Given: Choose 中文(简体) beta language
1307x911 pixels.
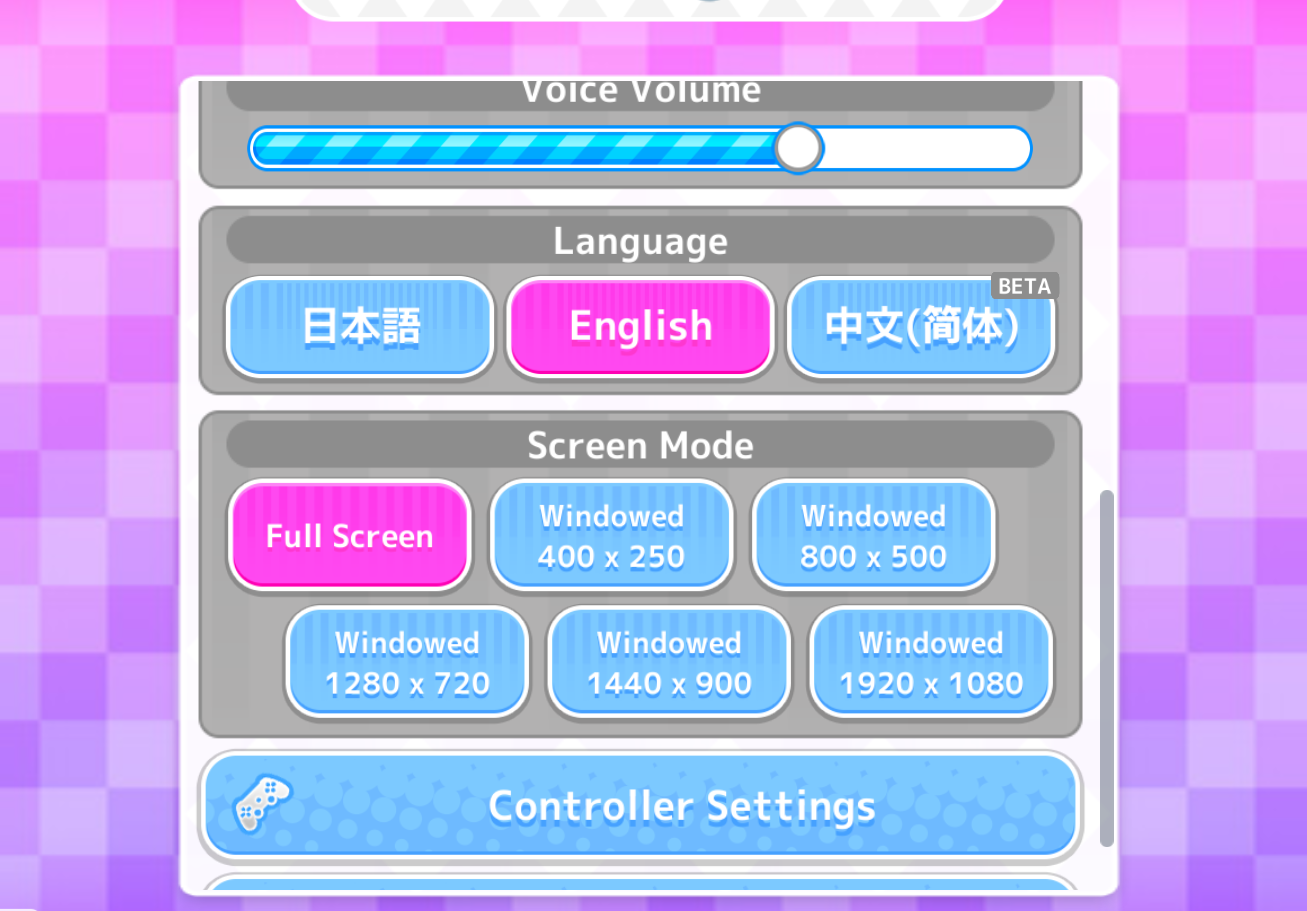Looking at the screenshot, I should [x=921, y=327].
